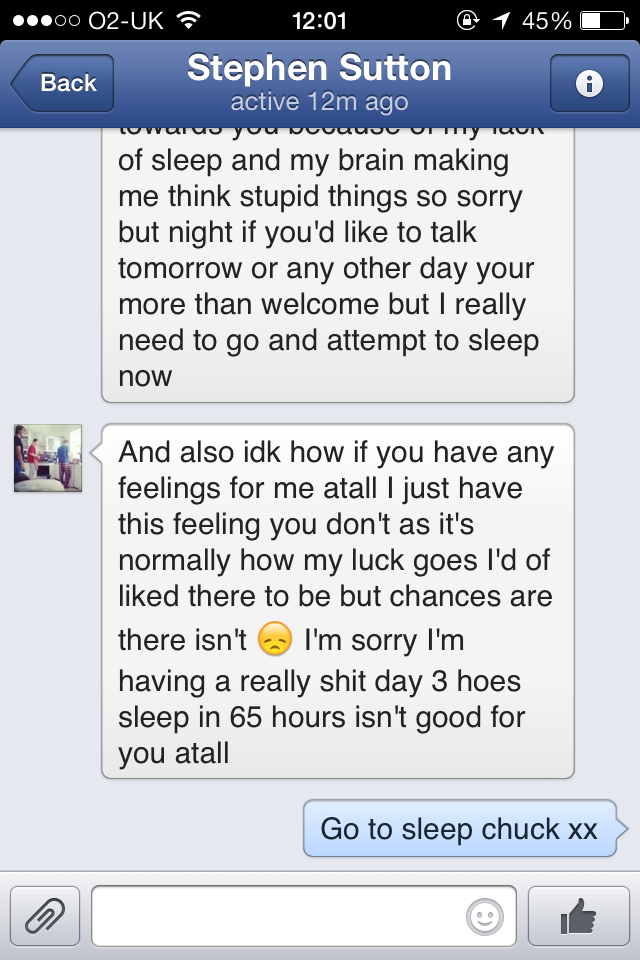This screenshot has width=640, height=960.
Task: Send a thumbs-up like
Action: click(x=579, y=915)
